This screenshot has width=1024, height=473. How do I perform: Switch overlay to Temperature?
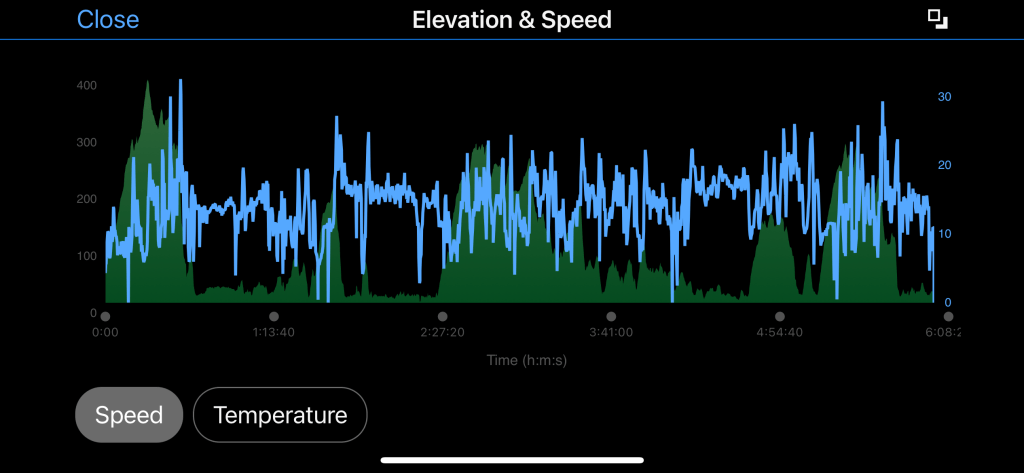pos(280,415)
